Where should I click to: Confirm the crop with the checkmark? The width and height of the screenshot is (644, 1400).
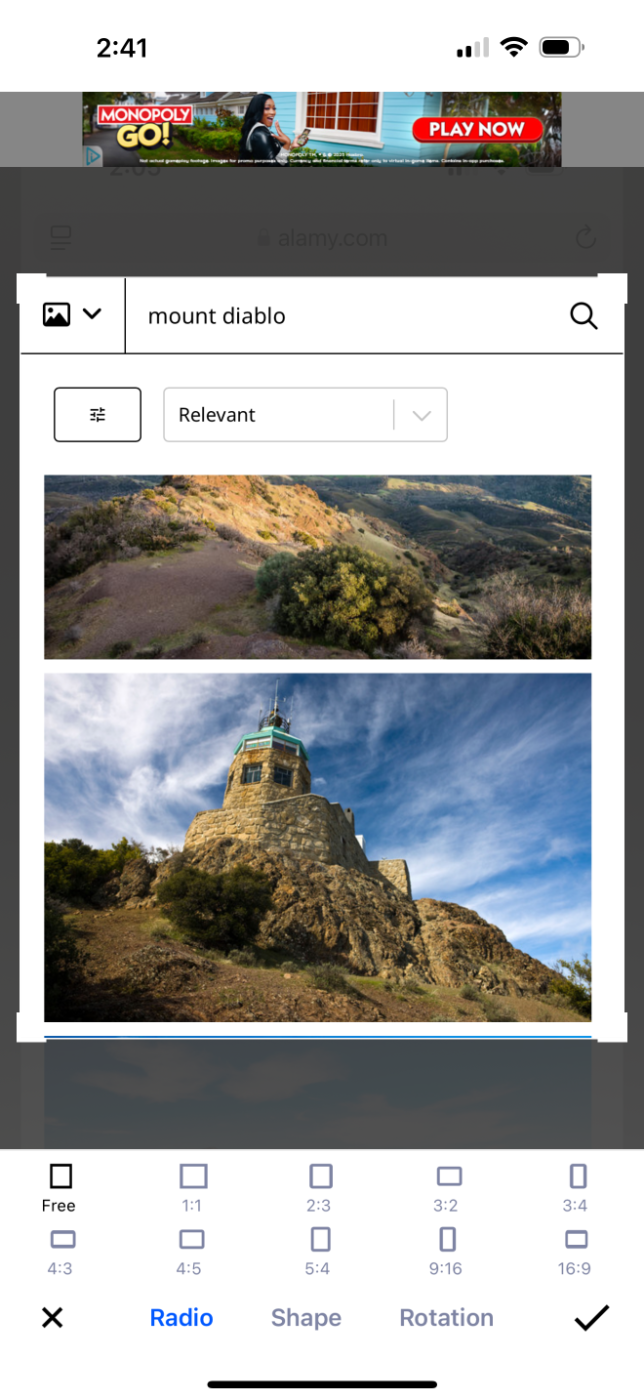click(x=591, y=1318)
